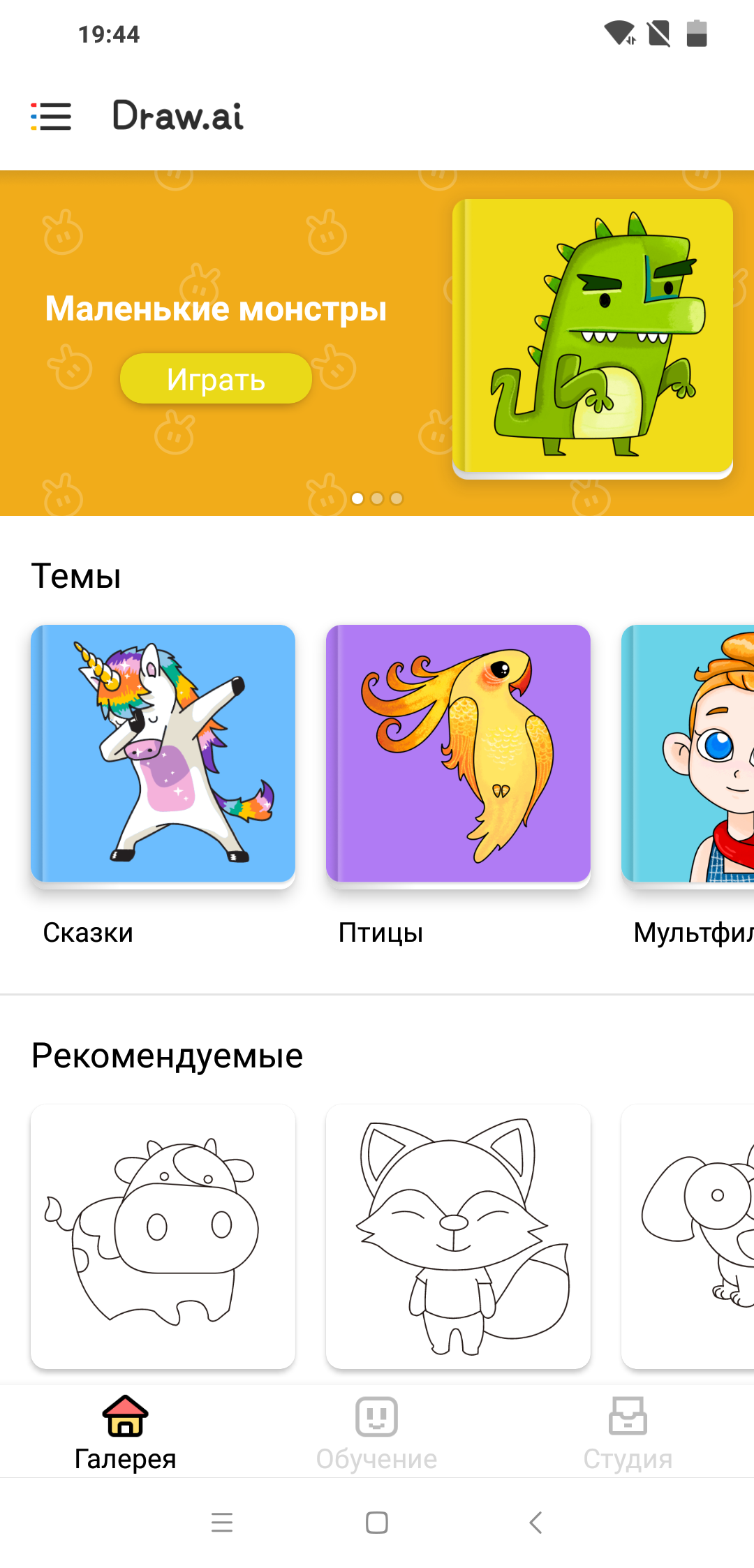Tap the system back button
This screenshot has height=1568, width=754.
(x=535, y=1522)
